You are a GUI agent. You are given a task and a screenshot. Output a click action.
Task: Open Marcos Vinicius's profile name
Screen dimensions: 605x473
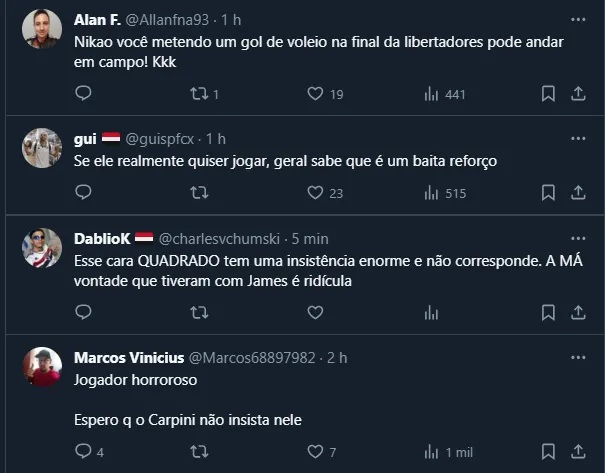pyautogui.click(x=128, y=357)
